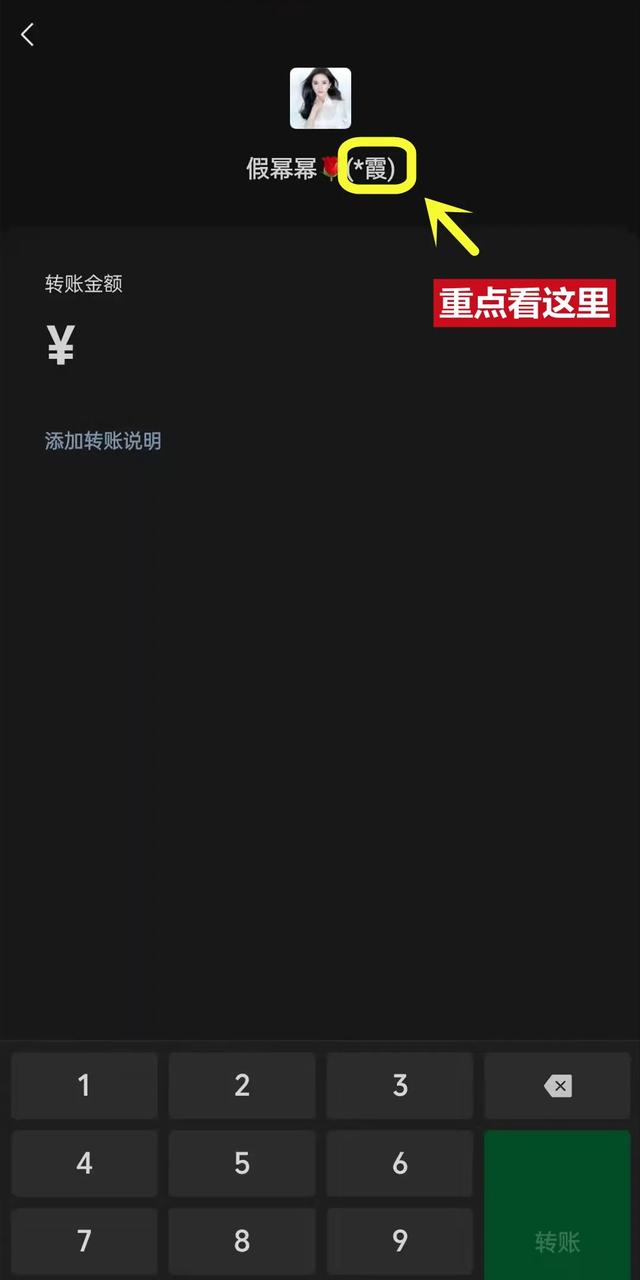
Task: Enter digit 2 on the keypad
Action: pos(242,1085)
